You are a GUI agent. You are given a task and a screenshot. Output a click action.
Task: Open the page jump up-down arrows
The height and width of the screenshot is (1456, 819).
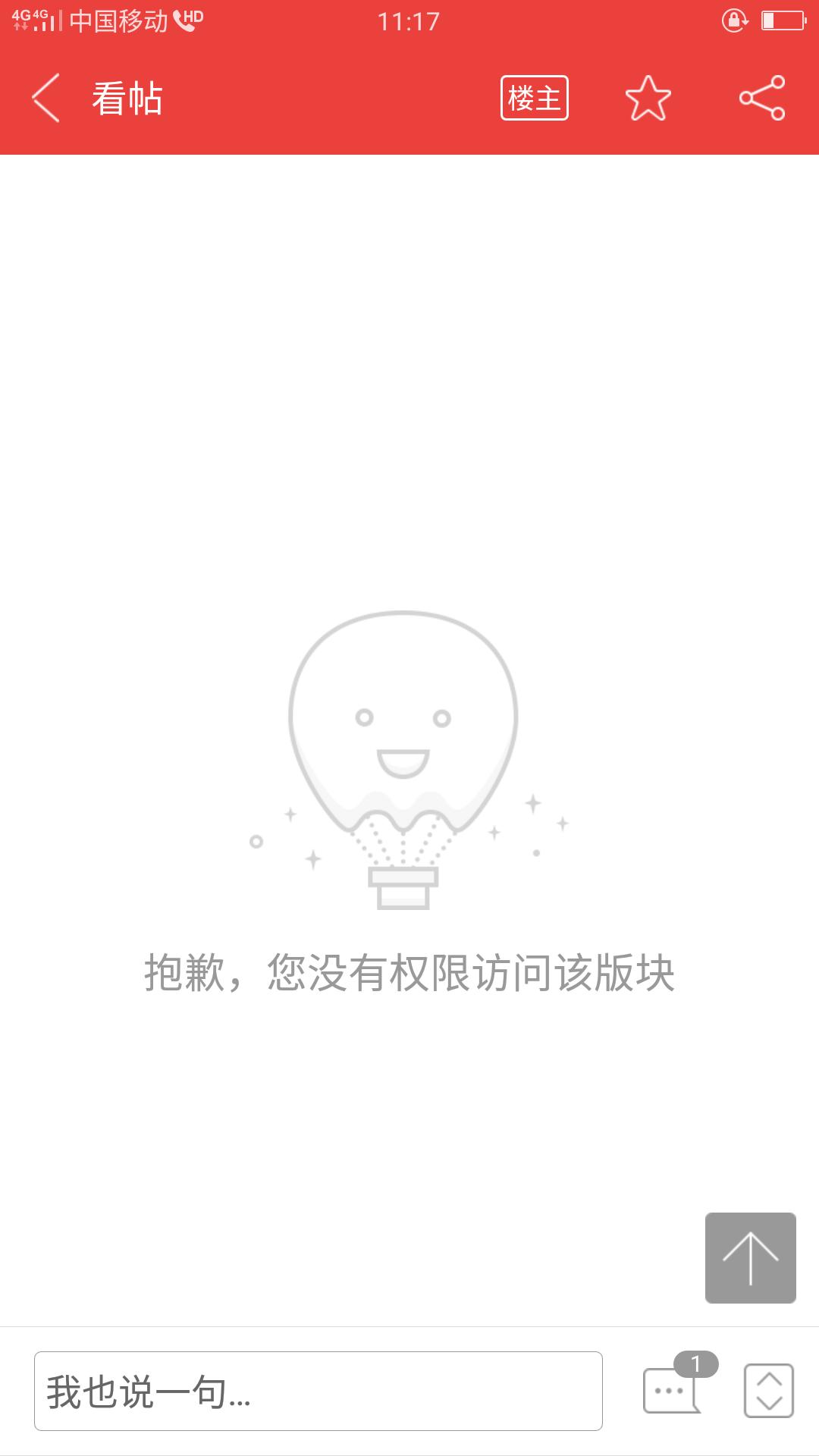(x=769, y=1391)
